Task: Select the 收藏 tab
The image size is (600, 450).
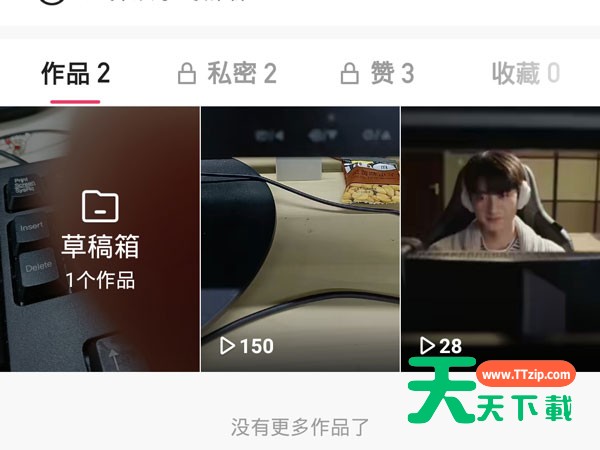Action: click(x=525, y=73)
